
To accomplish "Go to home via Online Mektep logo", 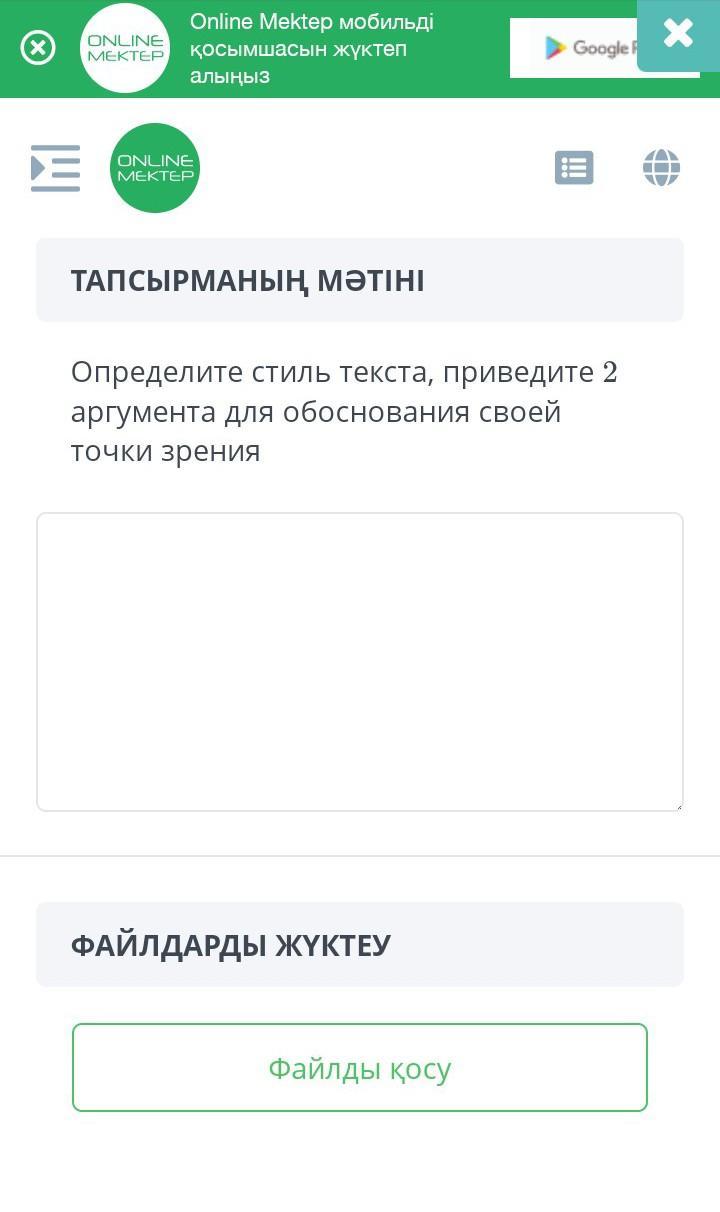I will click(x=155, y=168).
